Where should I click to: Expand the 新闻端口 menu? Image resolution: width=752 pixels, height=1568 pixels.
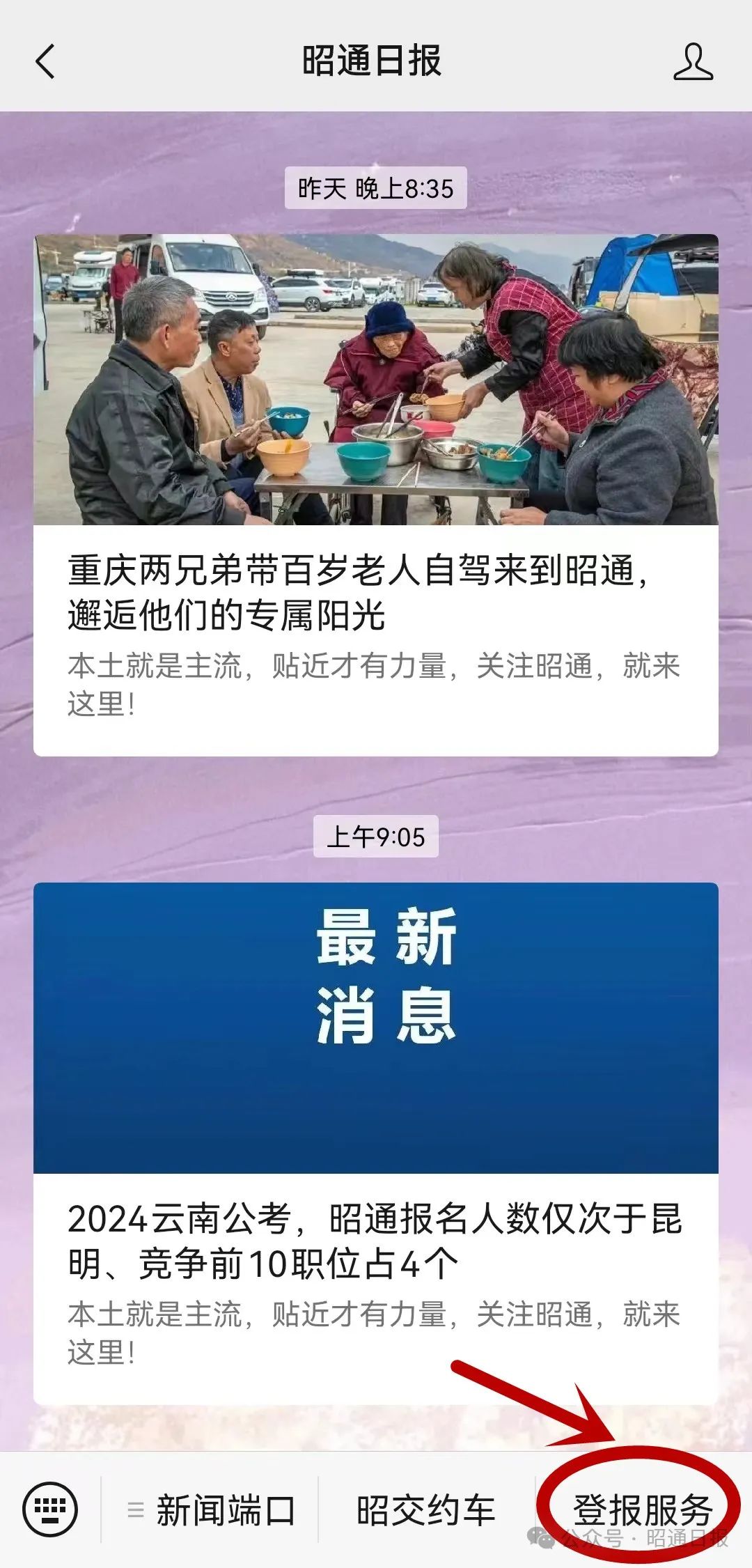tap(212, 1510)
